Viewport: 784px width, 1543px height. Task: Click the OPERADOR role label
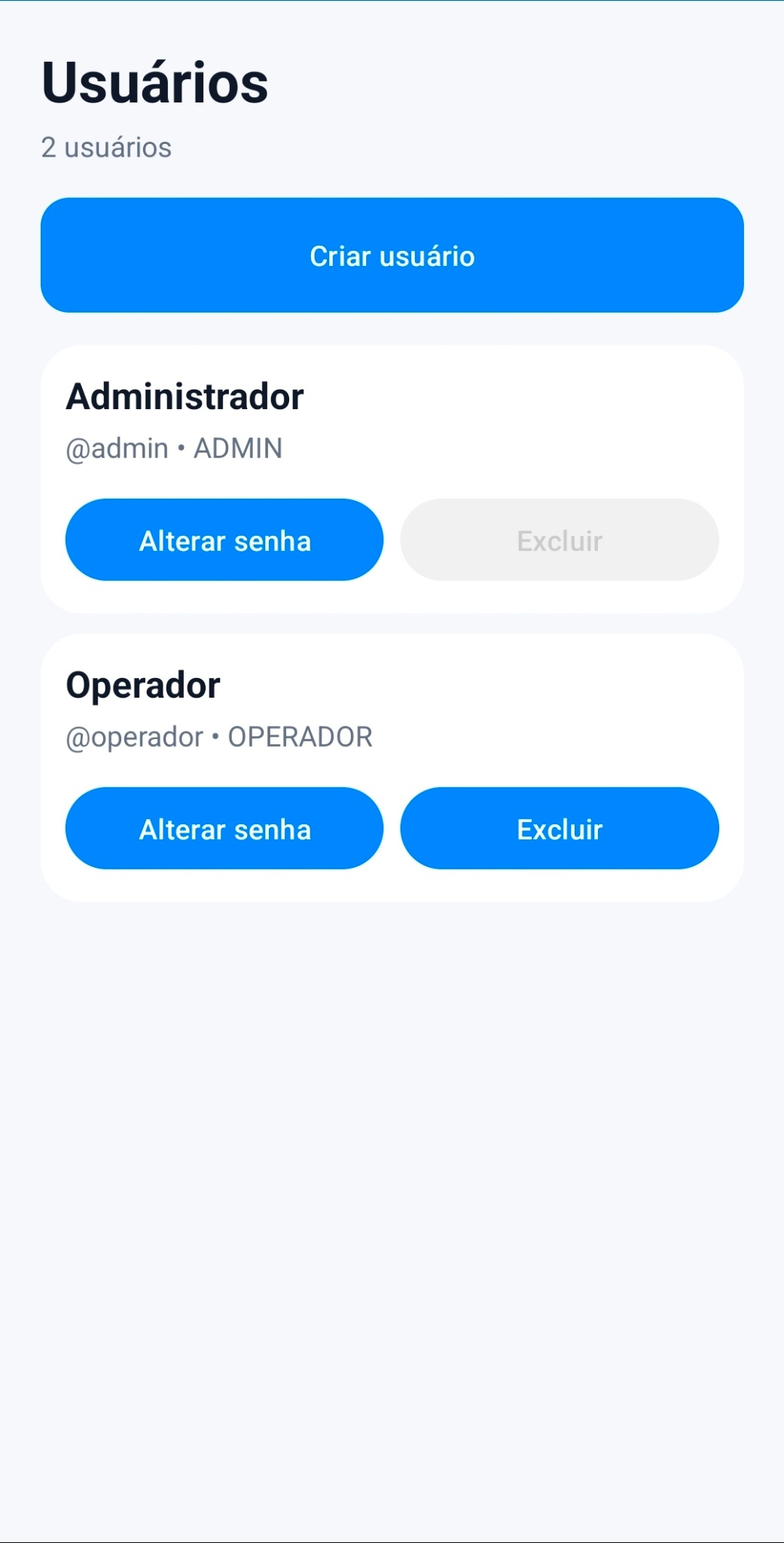pyautogui.click(x=300, y=736)
